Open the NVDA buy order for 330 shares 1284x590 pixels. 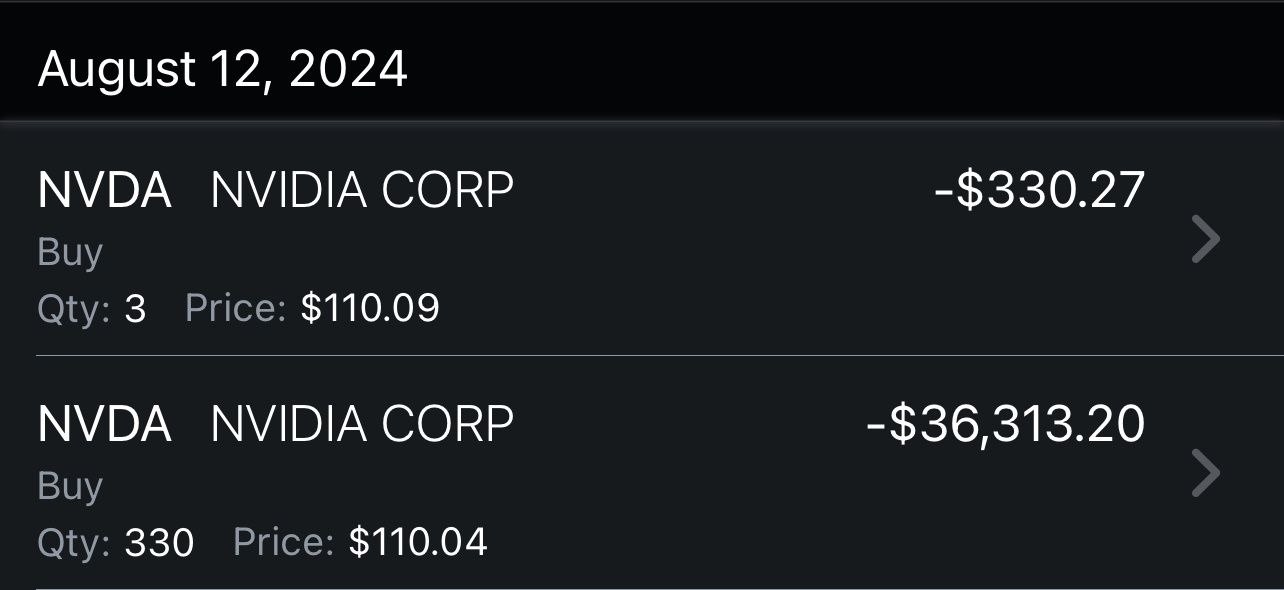640,474
